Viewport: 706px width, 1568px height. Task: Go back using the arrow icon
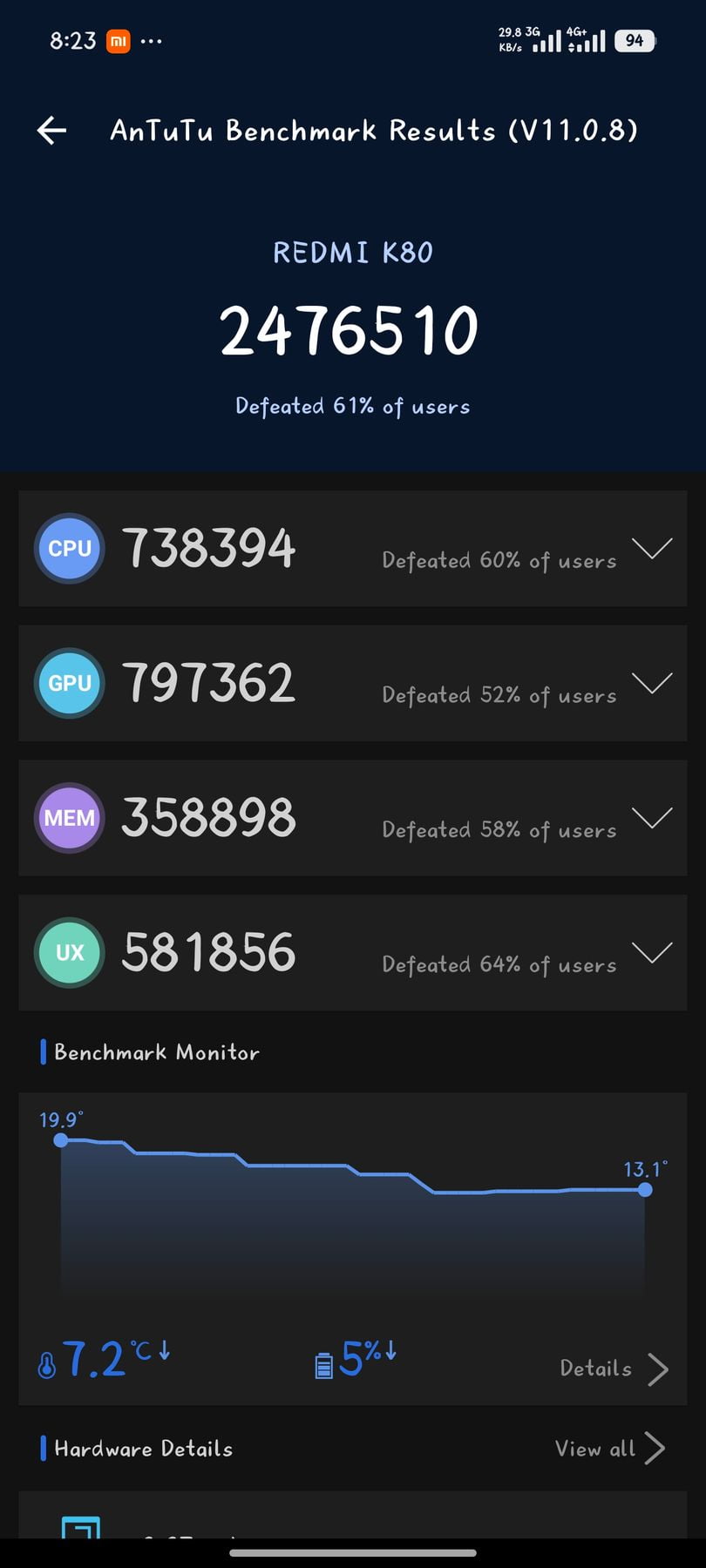point(52,131)
